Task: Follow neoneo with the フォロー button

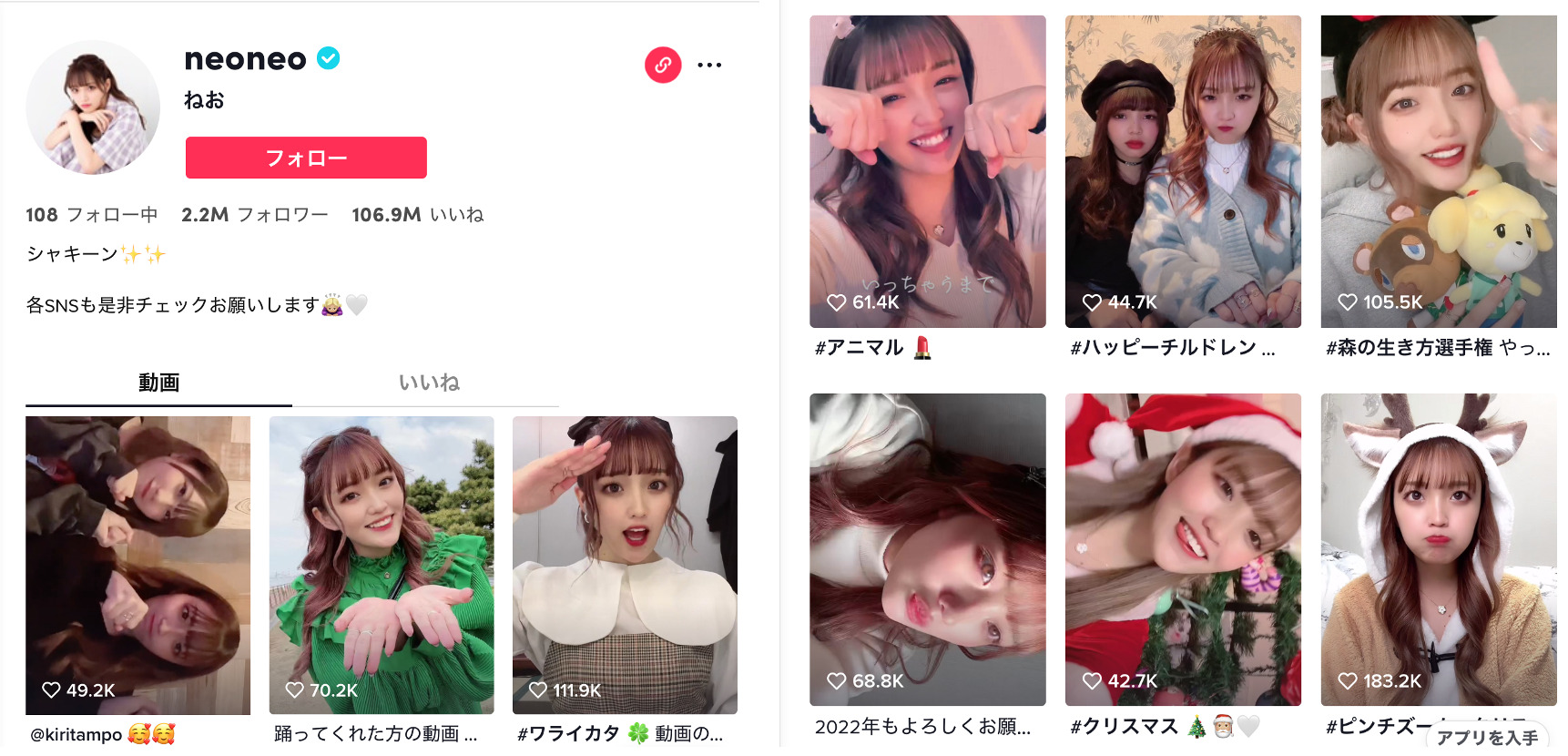Action: coord(306,158)
